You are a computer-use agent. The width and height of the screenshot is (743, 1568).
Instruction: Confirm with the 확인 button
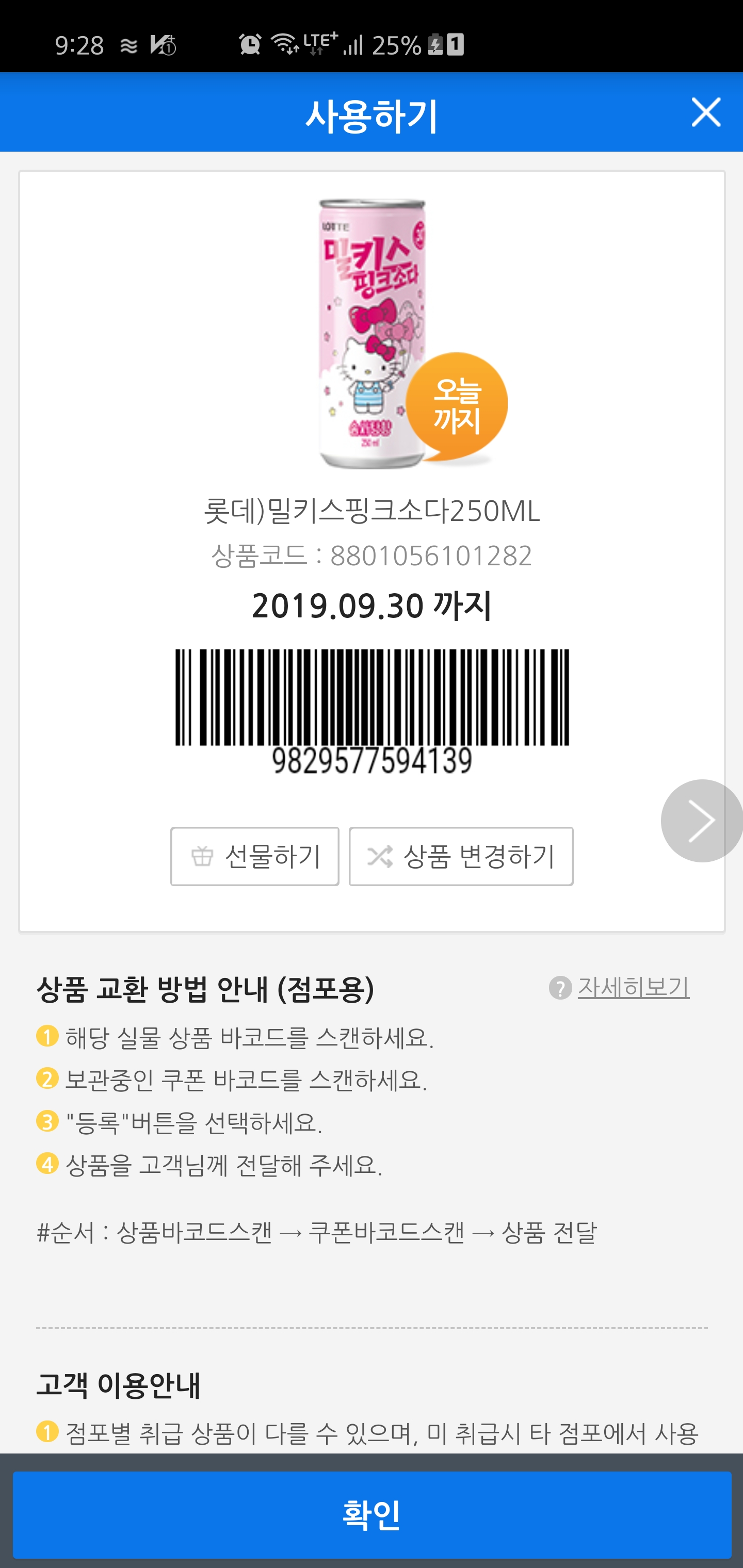tap(372, 1514)
